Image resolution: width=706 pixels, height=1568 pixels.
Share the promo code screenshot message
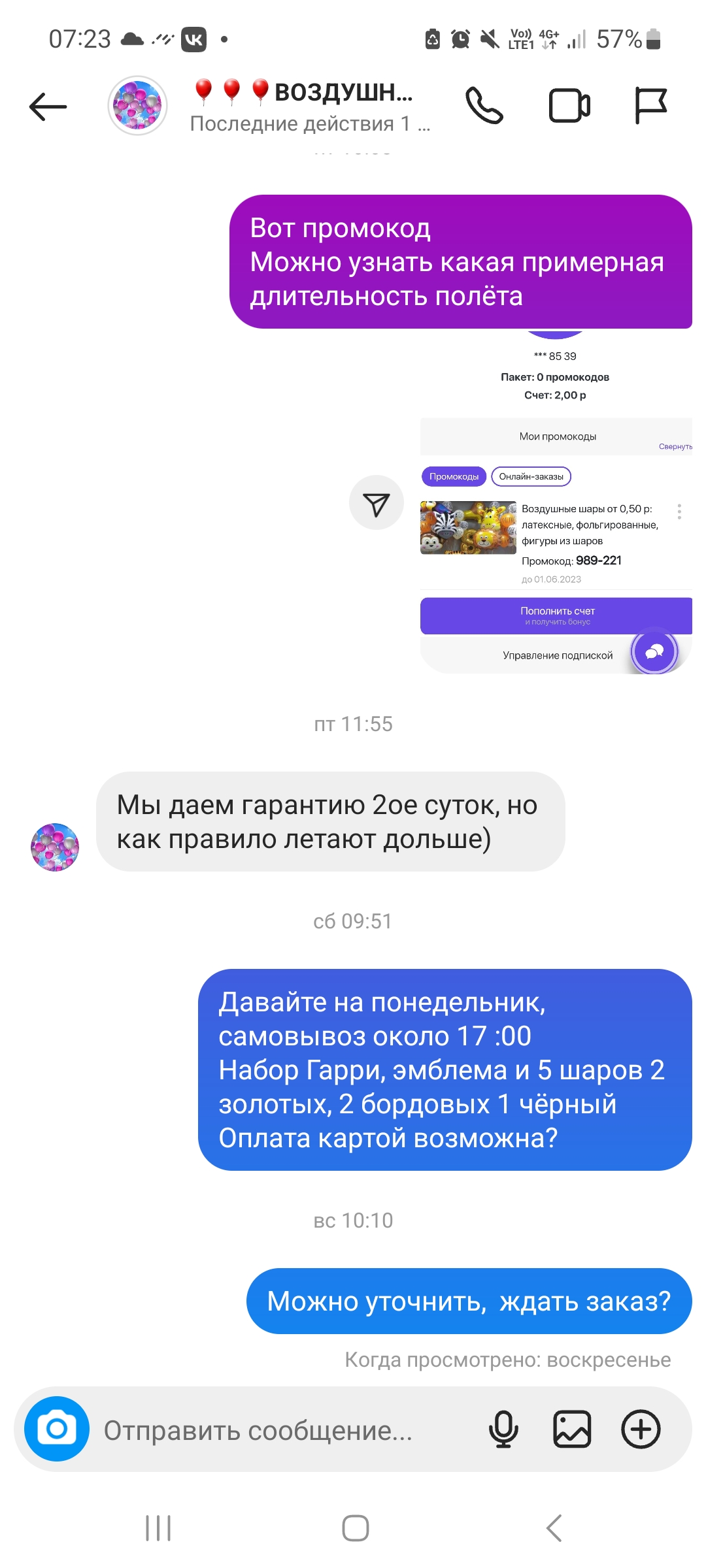pyautogui.click(x=377, y=502)
